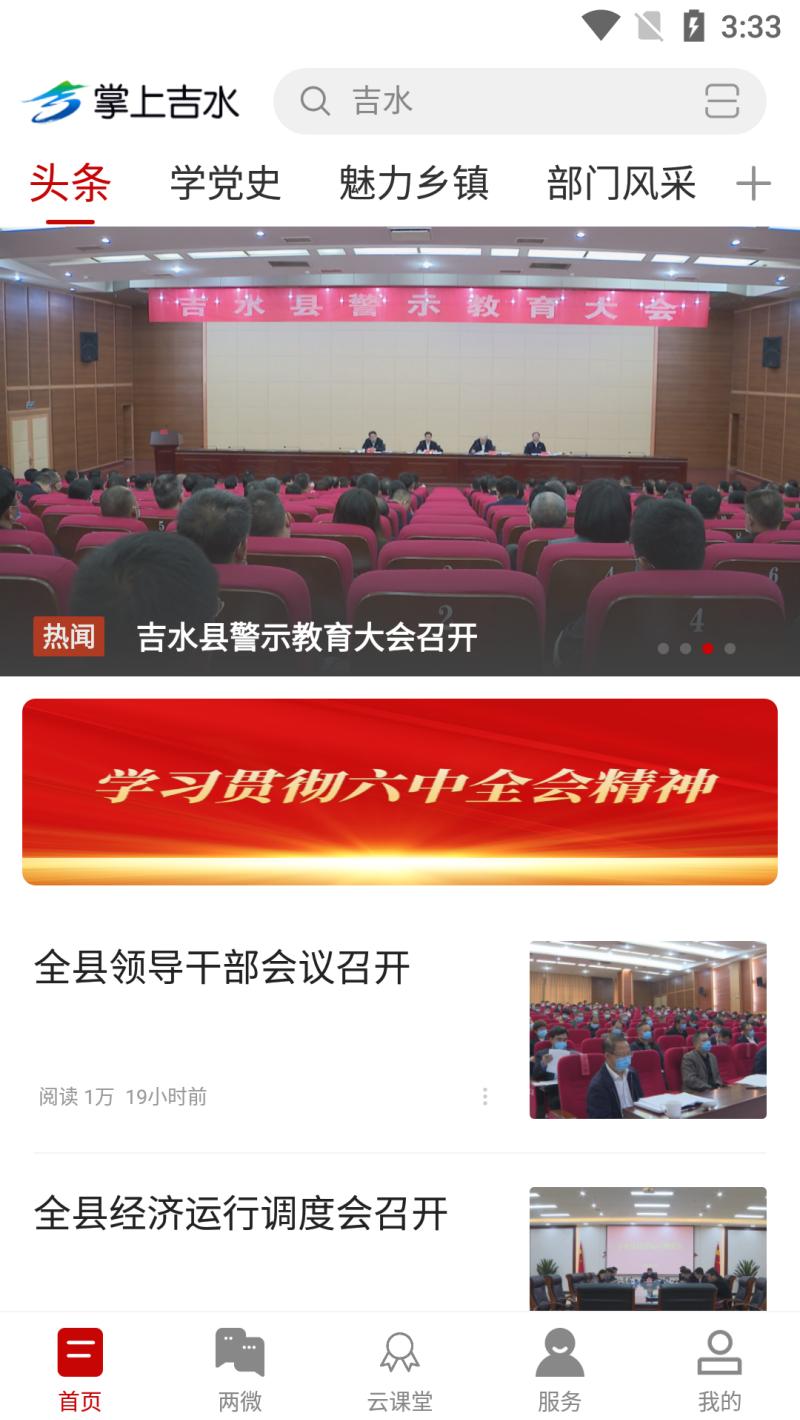Open the plus icon to add channels
Image resolution: width=800 pixels, height=1420 pixels.
coord(753,184)
